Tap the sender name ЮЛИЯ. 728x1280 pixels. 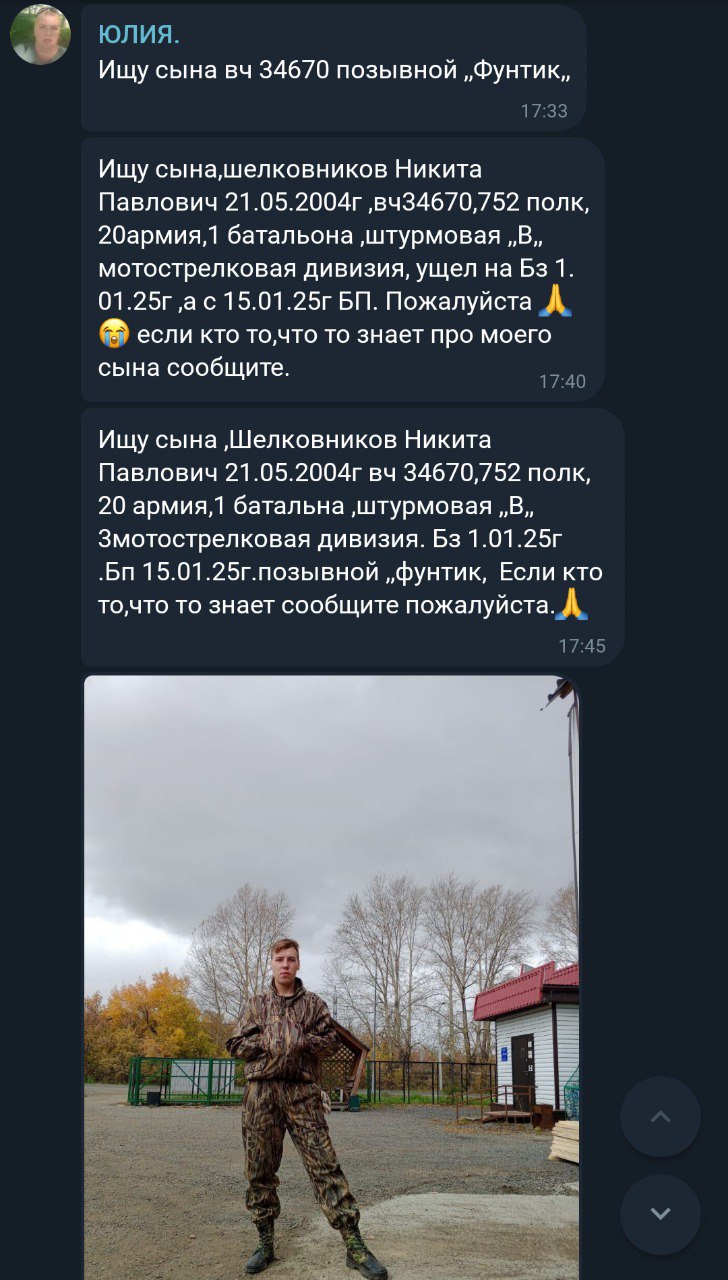(139, 34)
